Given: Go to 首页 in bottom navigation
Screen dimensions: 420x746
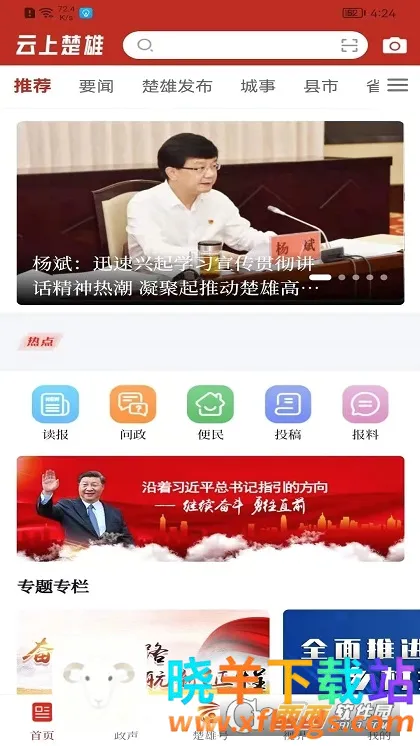Looking at the screenshot, I should tap(42, 721).
